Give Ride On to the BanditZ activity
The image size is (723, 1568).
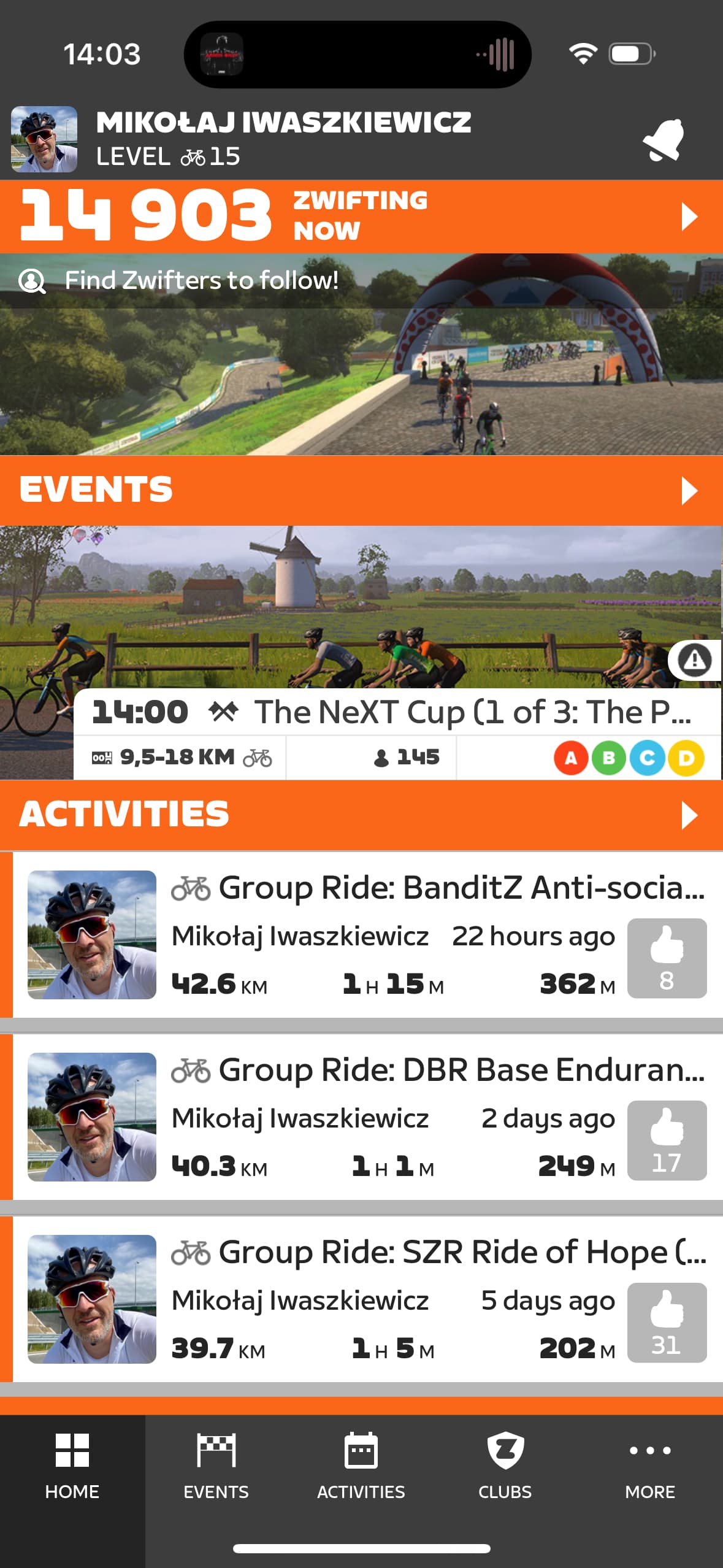click(667, 958)
